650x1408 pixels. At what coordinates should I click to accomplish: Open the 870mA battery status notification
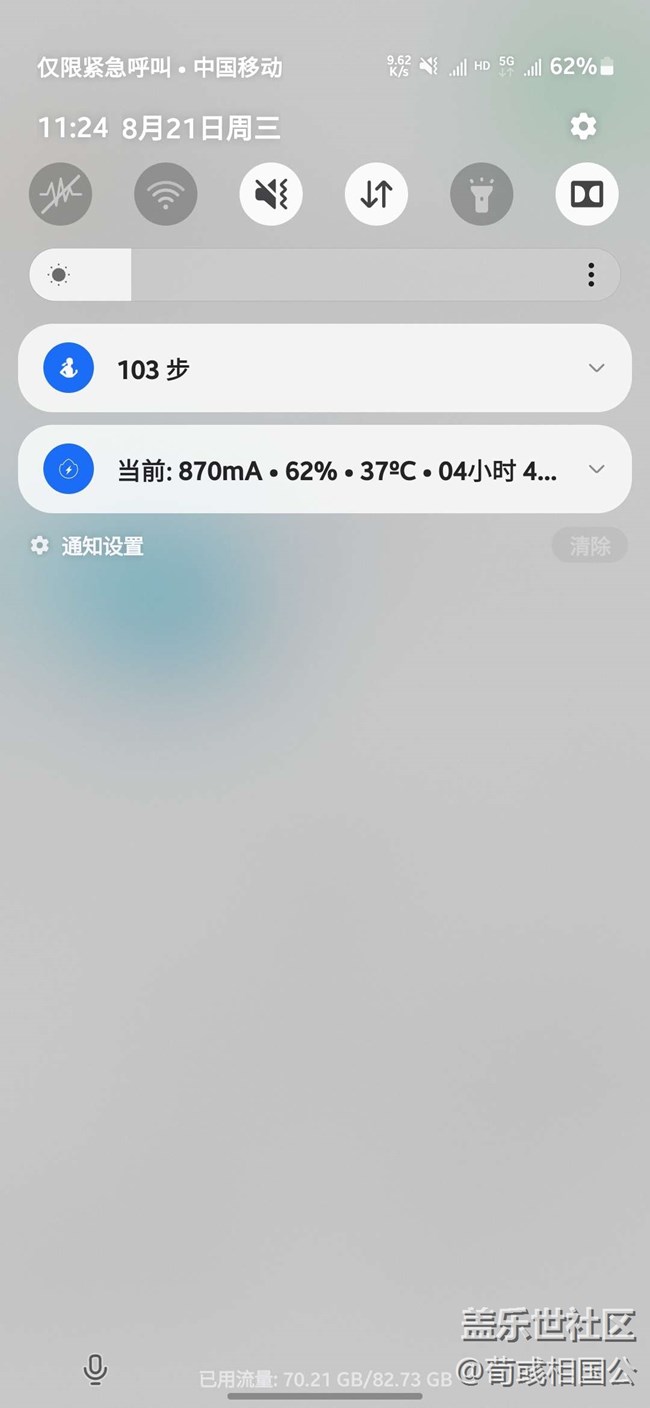pyautogui.click(x=325, y=469)
